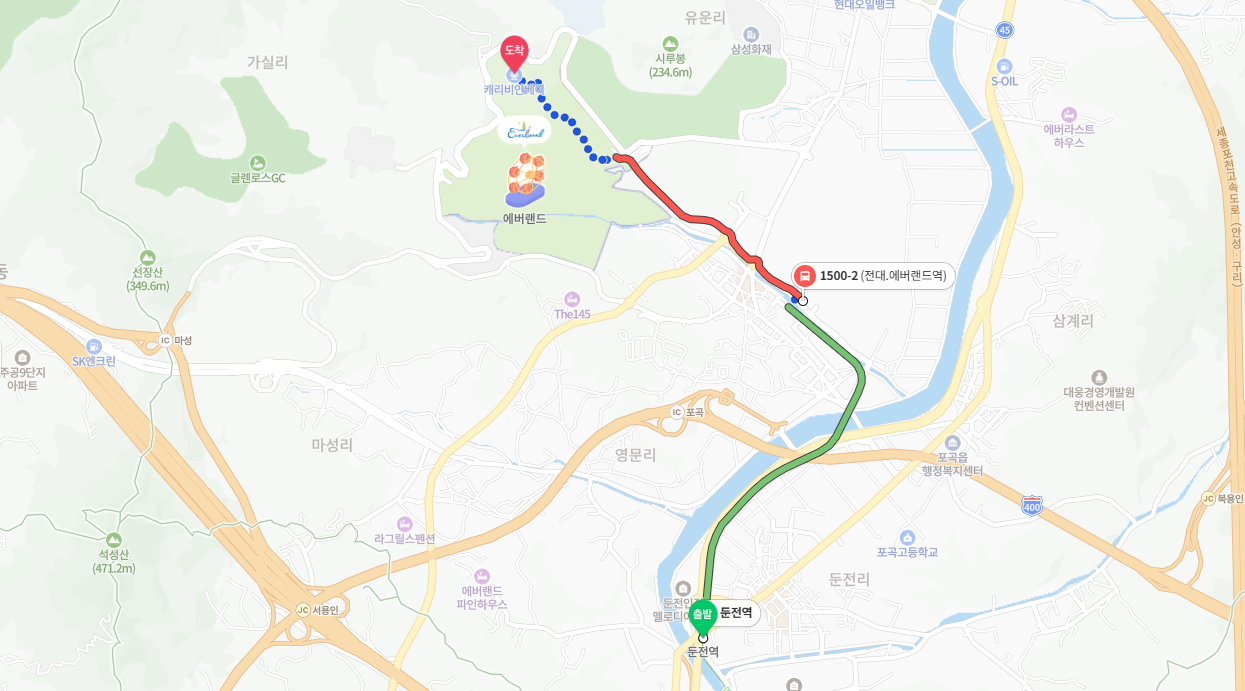This screenshot has width=1245, height=691.
Task: Select the The145 lodging marker
Action: pos(572,299)
